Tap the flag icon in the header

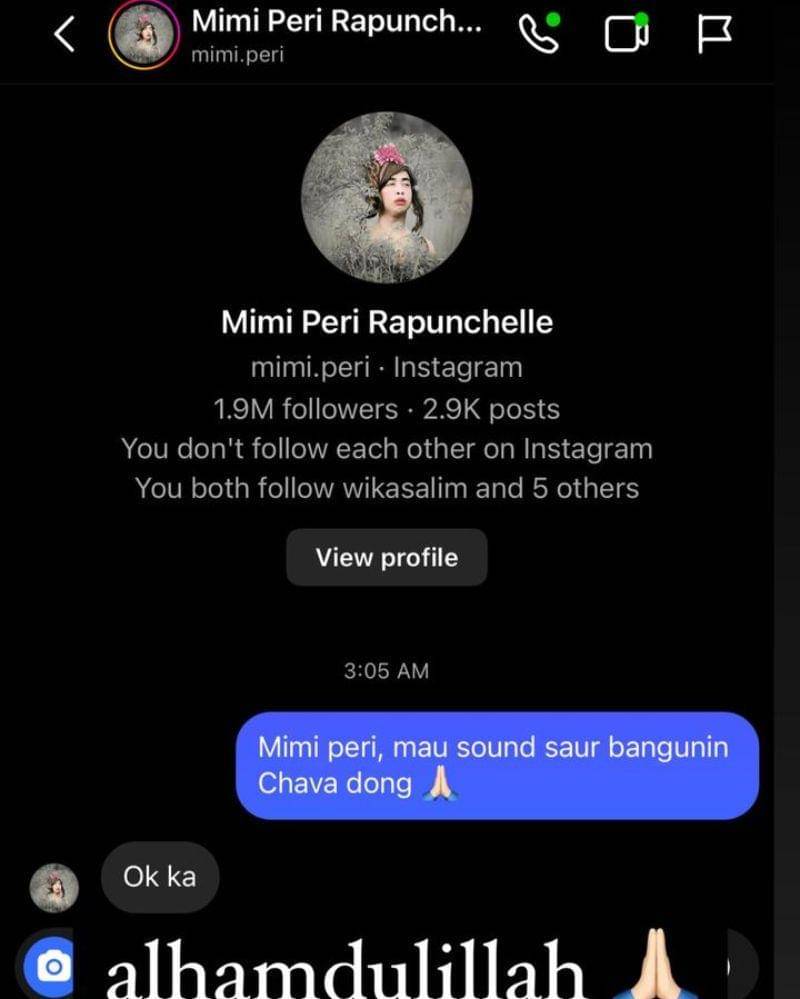point(713,35)
